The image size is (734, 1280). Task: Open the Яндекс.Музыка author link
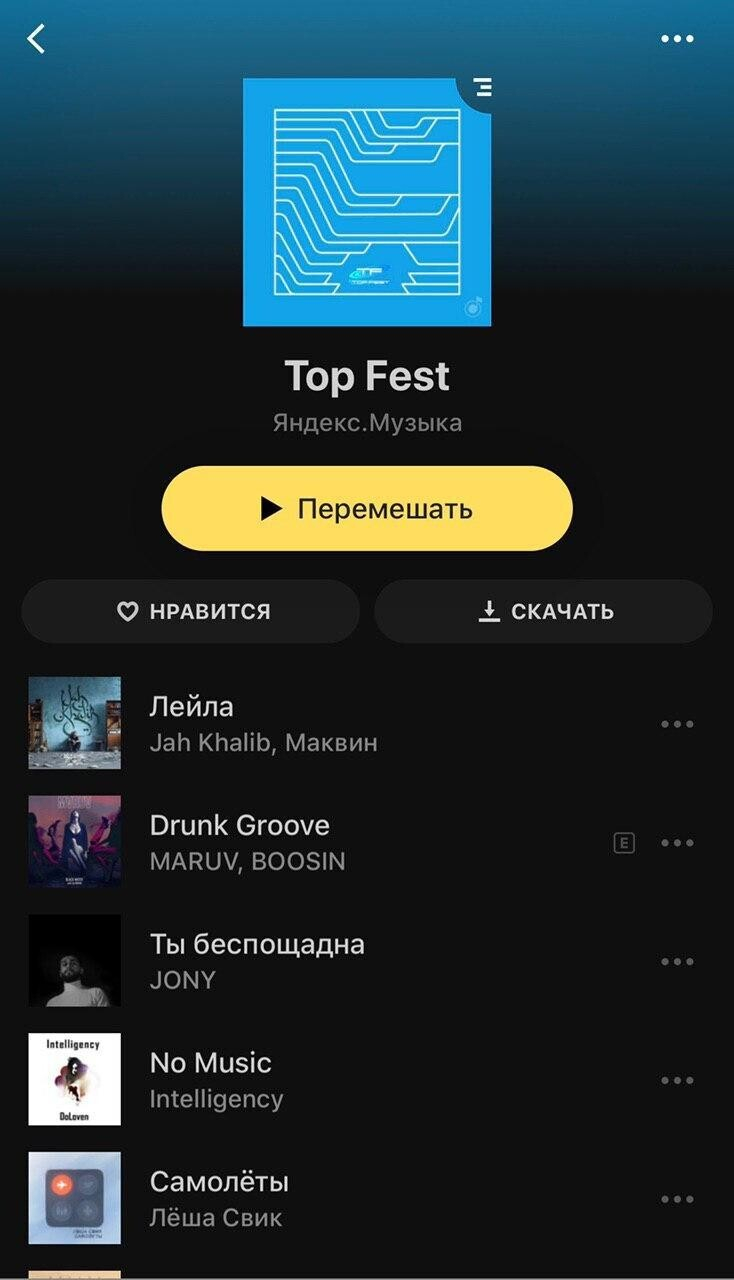click(x=367, y=423)
